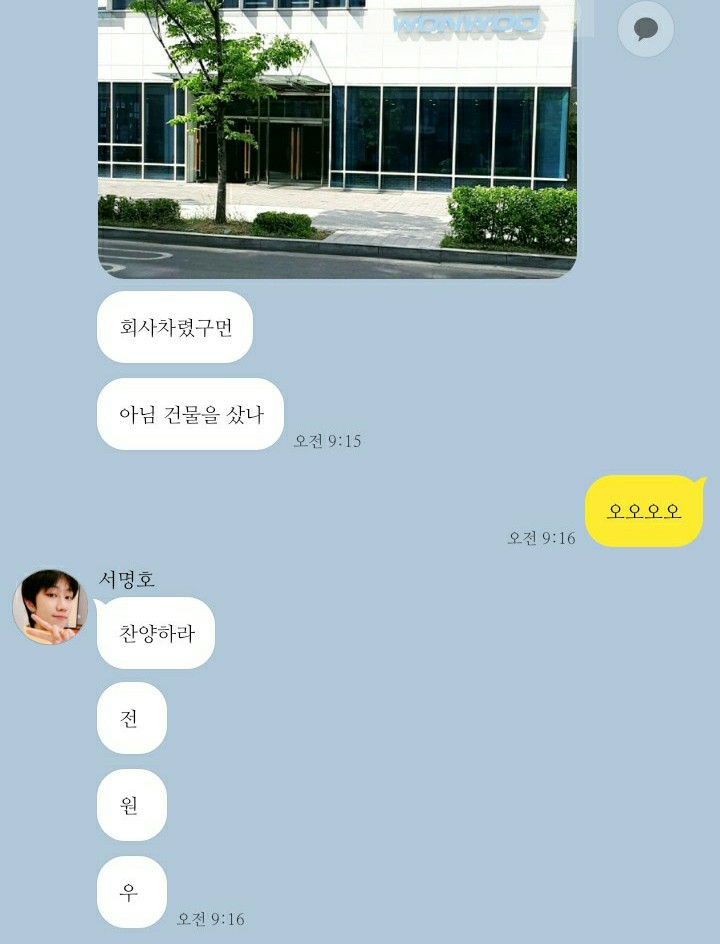The image size is (720, 944).
Task: Open 서명호's profile picture
Action: 50,607
